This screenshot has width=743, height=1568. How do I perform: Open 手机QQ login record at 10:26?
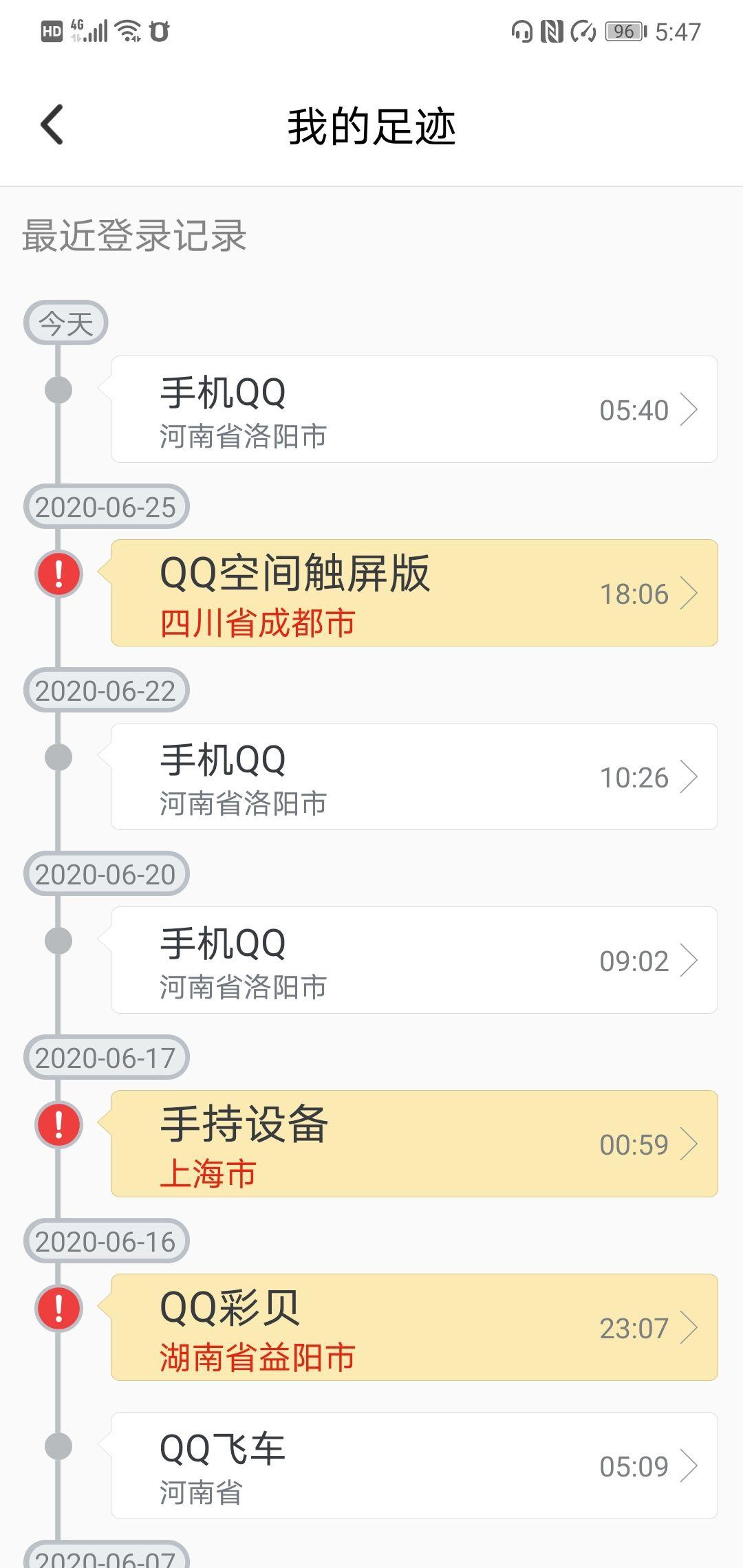click(x=414, y=777)
